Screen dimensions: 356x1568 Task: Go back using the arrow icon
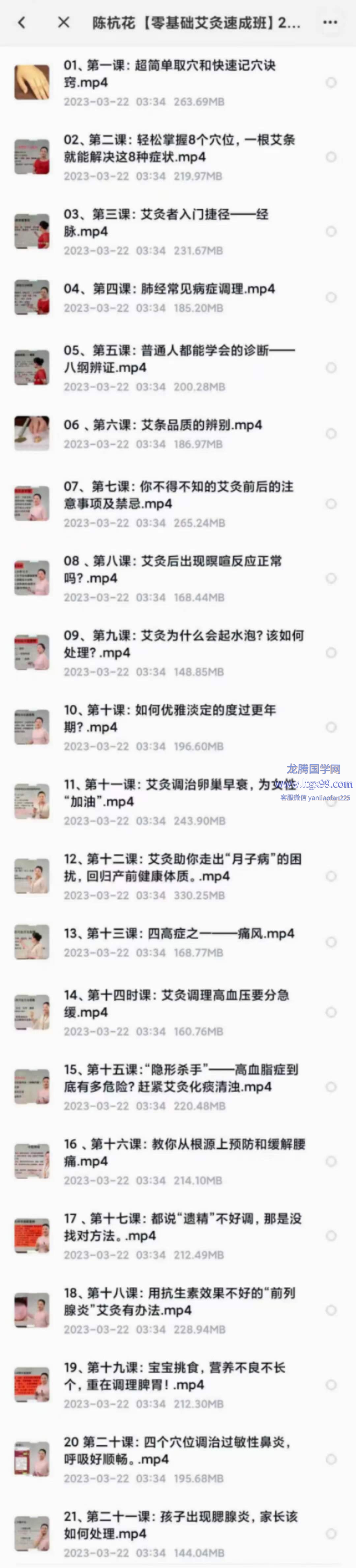tap(22, 23)
